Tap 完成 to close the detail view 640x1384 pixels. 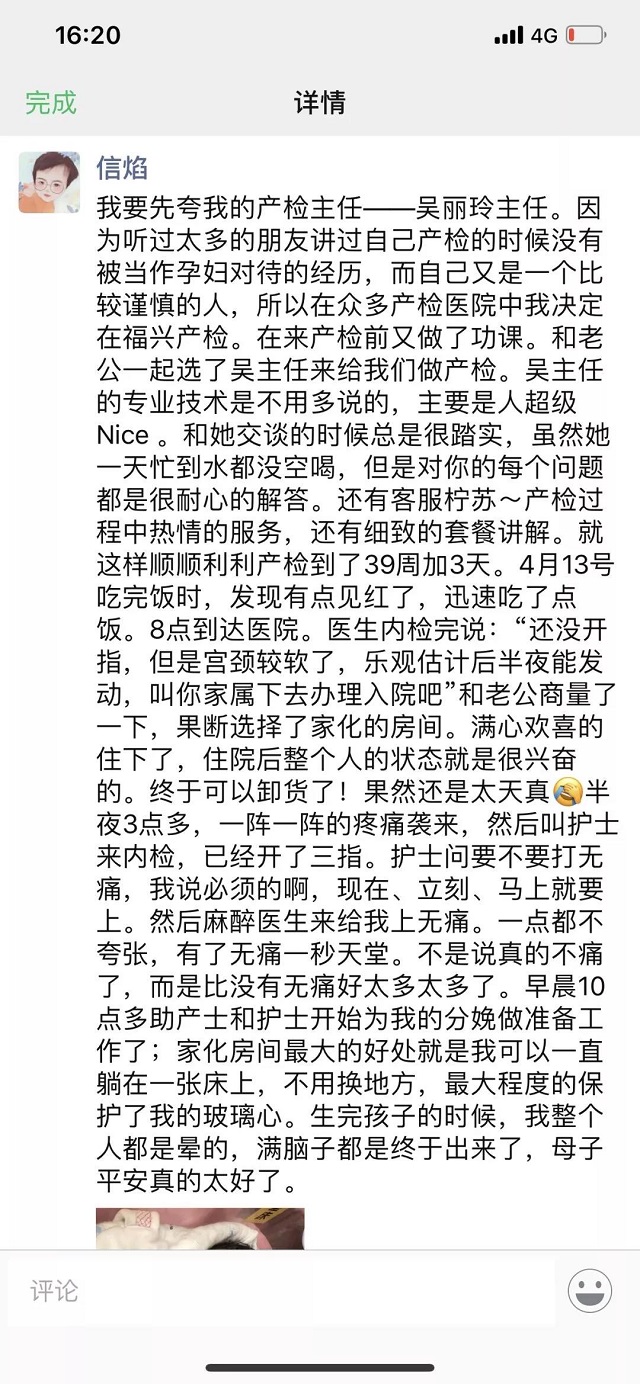click(x=50, y=101)
